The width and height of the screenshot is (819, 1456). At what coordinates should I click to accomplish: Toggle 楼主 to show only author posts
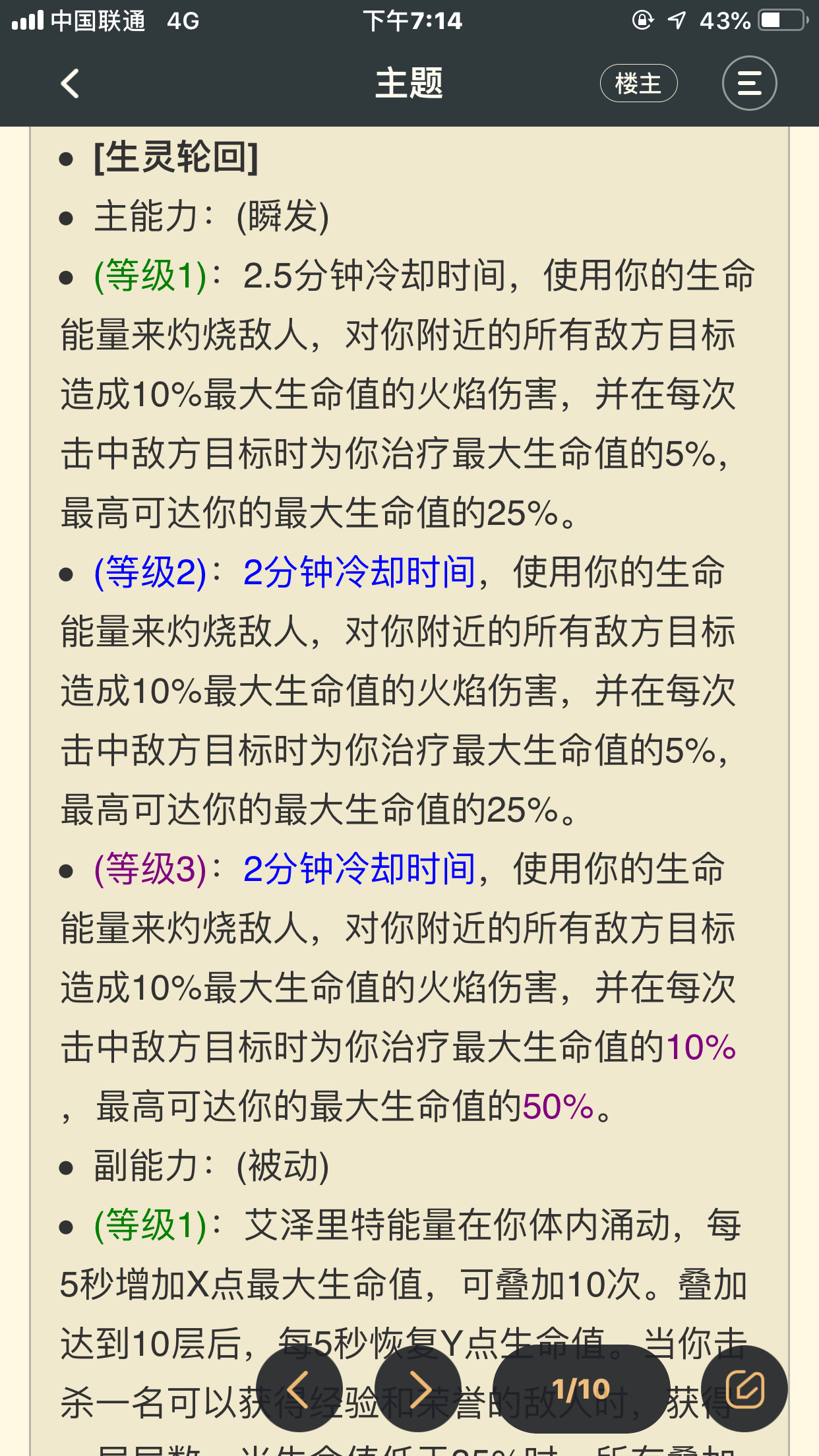coord(638,83)
